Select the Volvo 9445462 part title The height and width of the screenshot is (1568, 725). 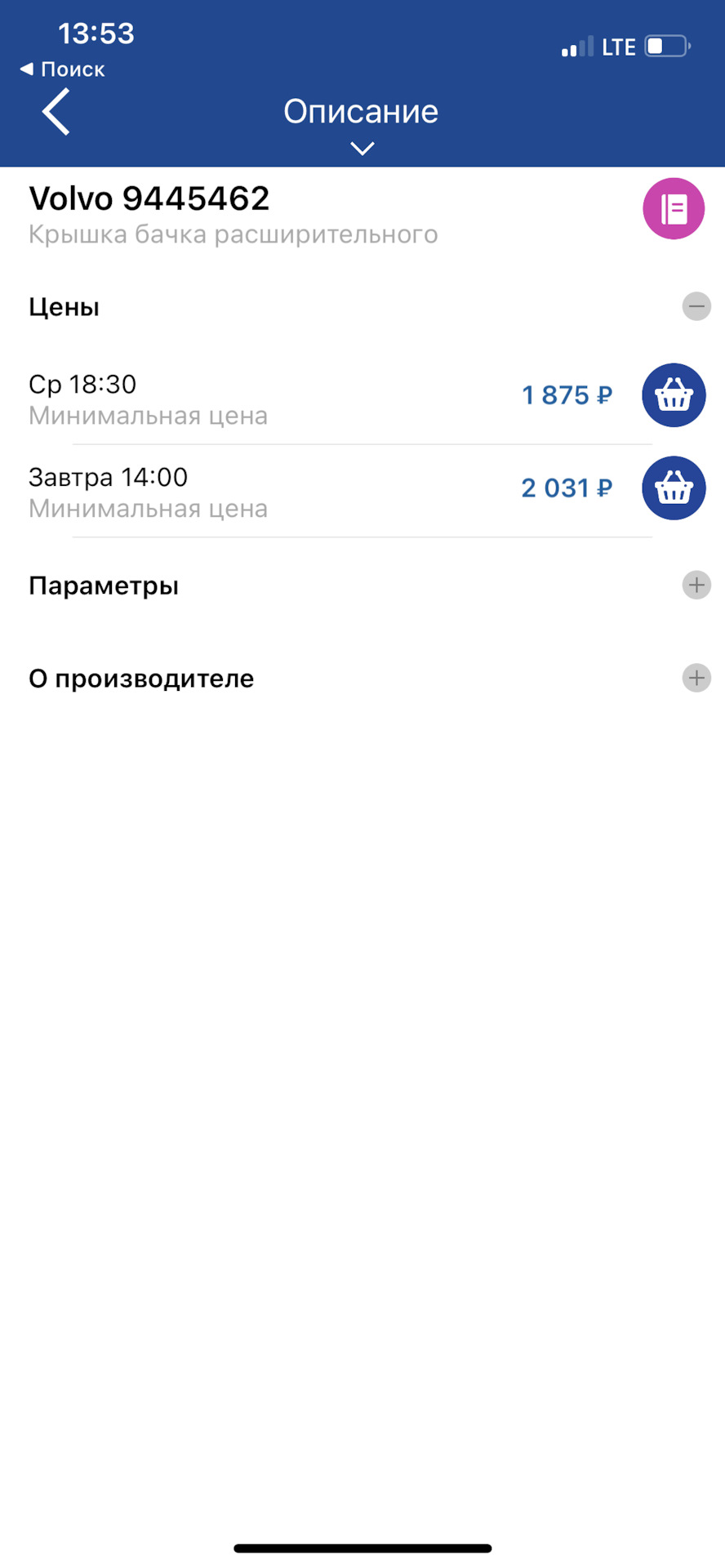149,198
